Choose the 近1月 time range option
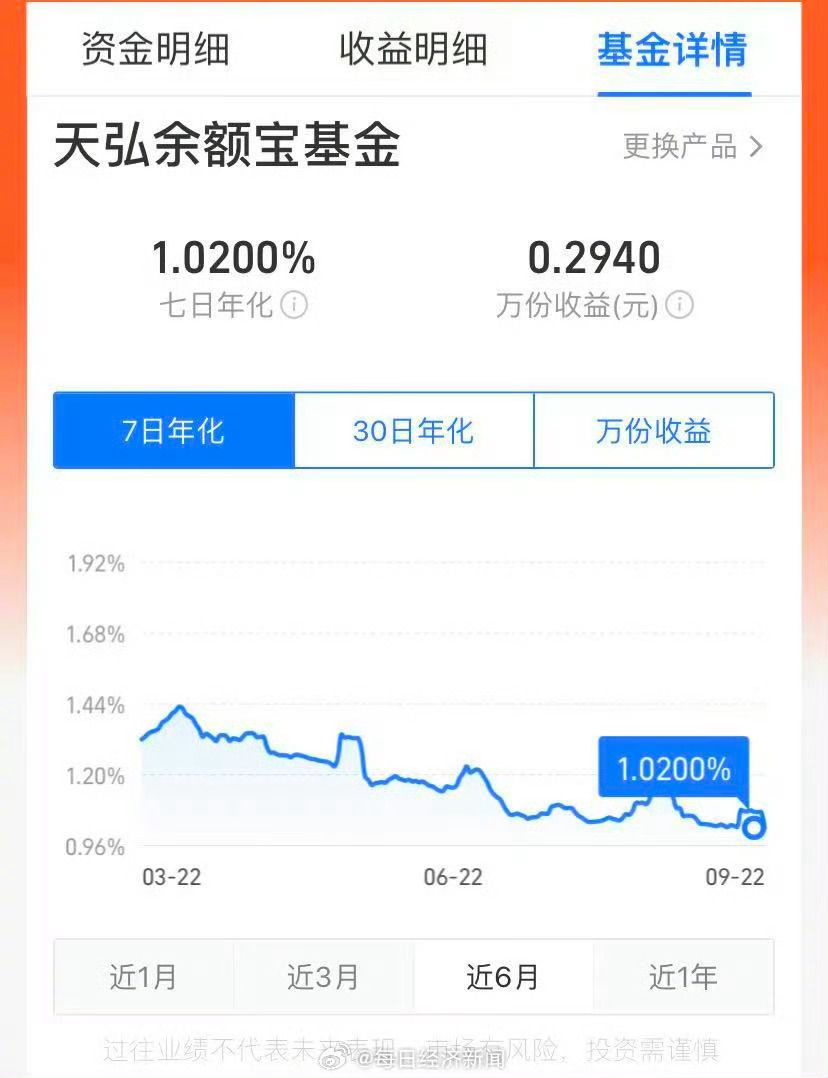 pyautogui.click(x=143, y=977)
